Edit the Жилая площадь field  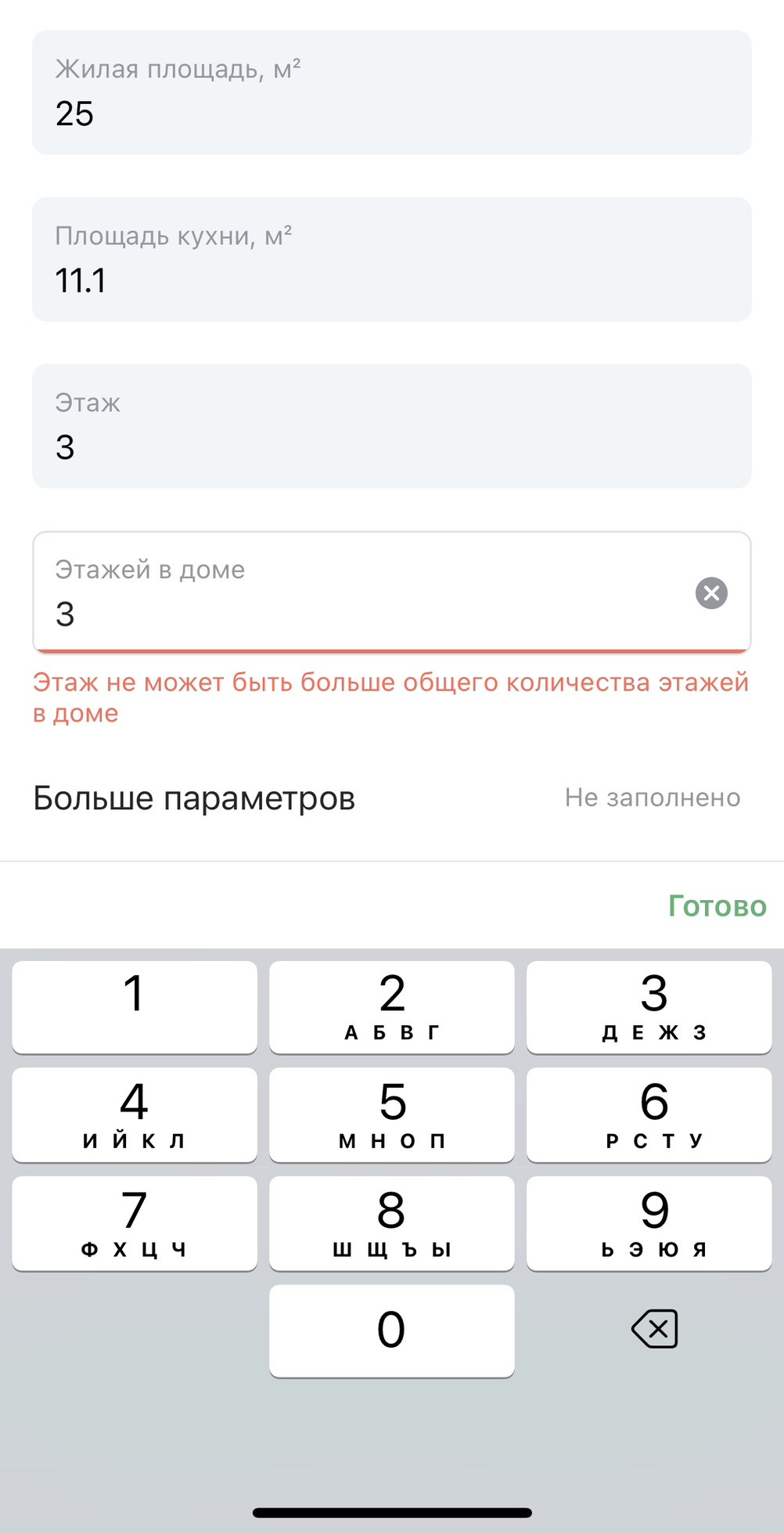[391, 93]
